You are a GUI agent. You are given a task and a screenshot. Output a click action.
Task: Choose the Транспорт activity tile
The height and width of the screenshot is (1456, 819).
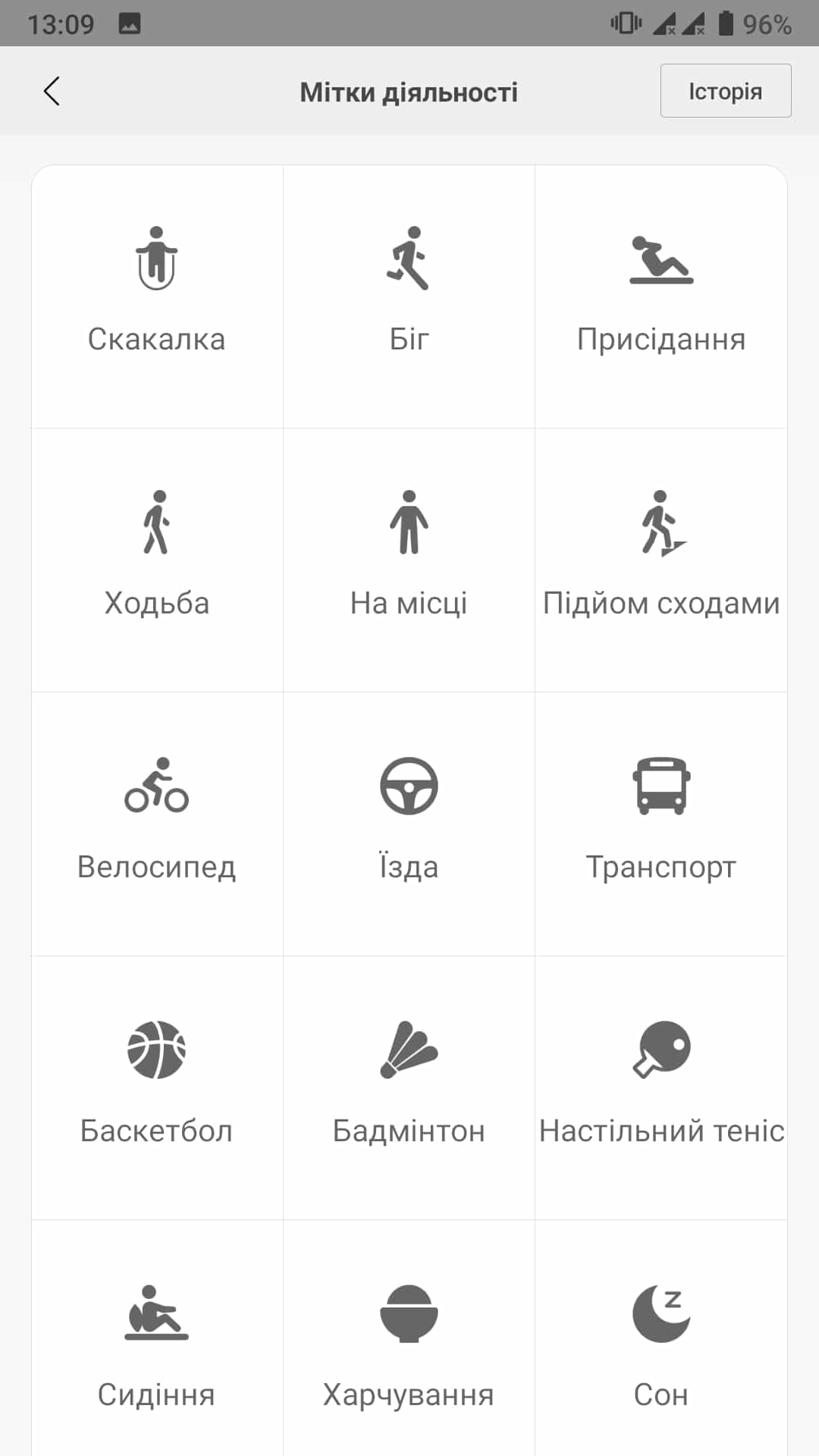(x=661, y=824)
